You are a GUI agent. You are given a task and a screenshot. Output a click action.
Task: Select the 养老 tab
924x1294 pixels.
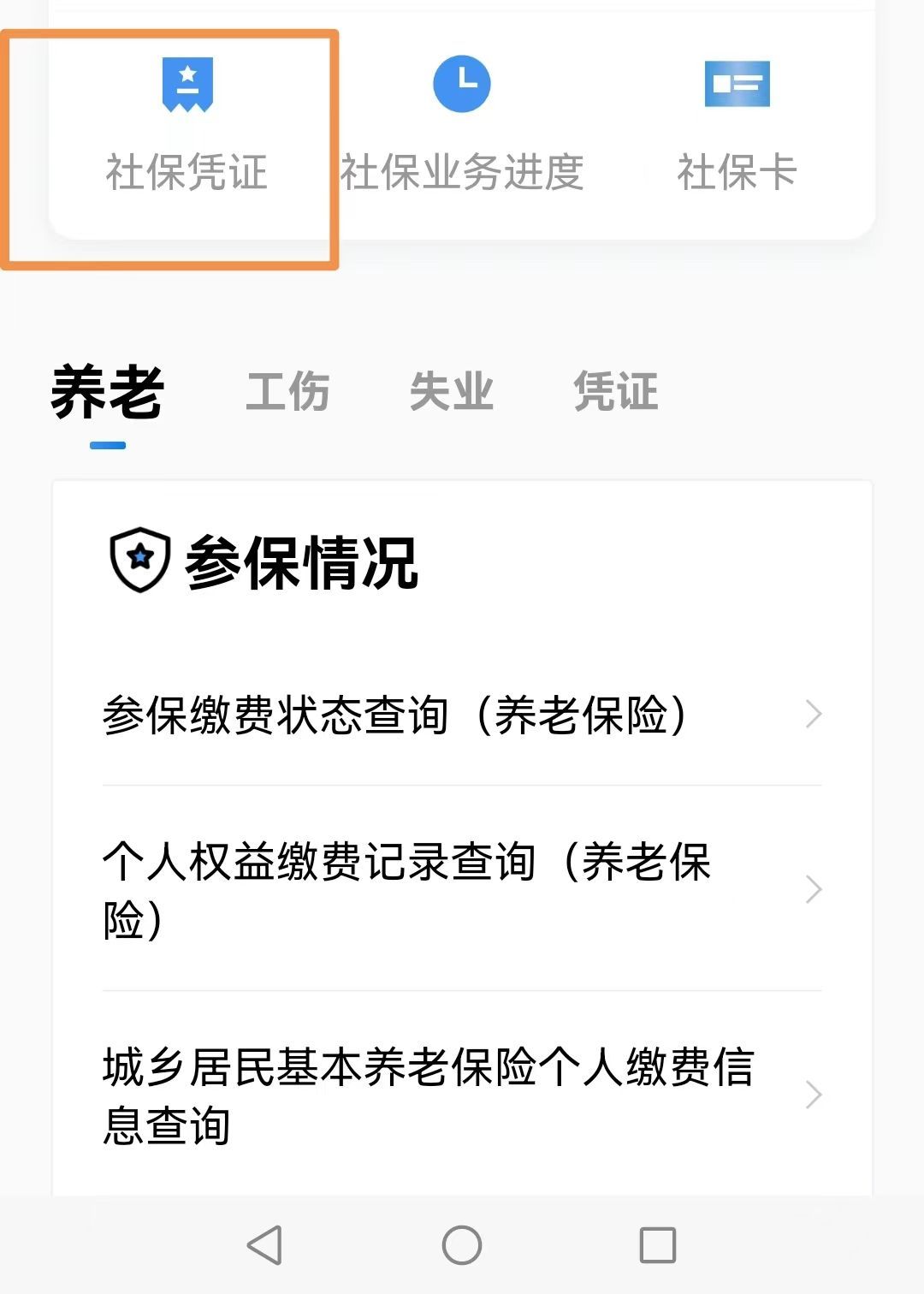108,393
